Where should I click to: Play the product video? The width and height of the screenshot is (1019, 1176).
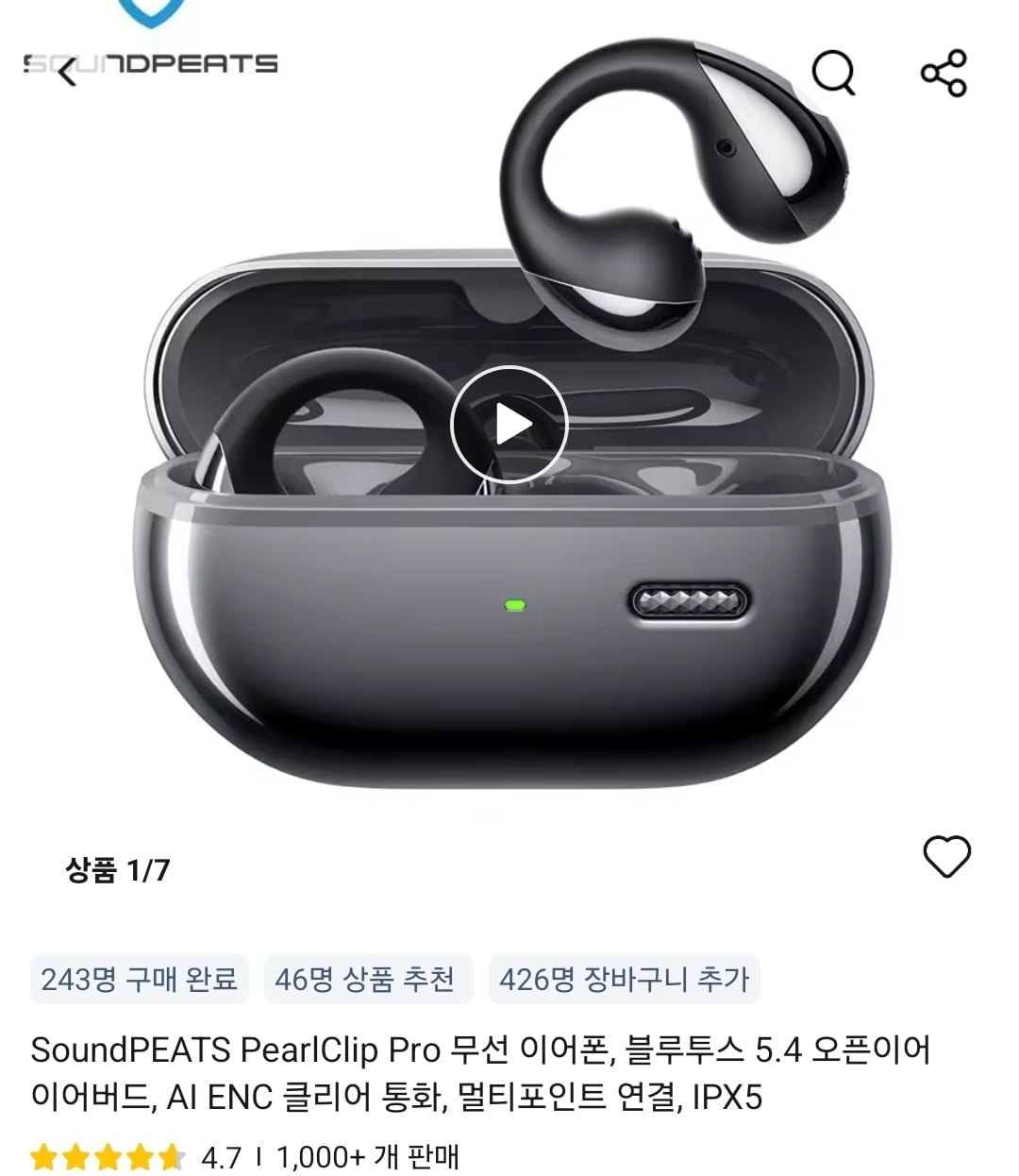(x=509, y=425)
